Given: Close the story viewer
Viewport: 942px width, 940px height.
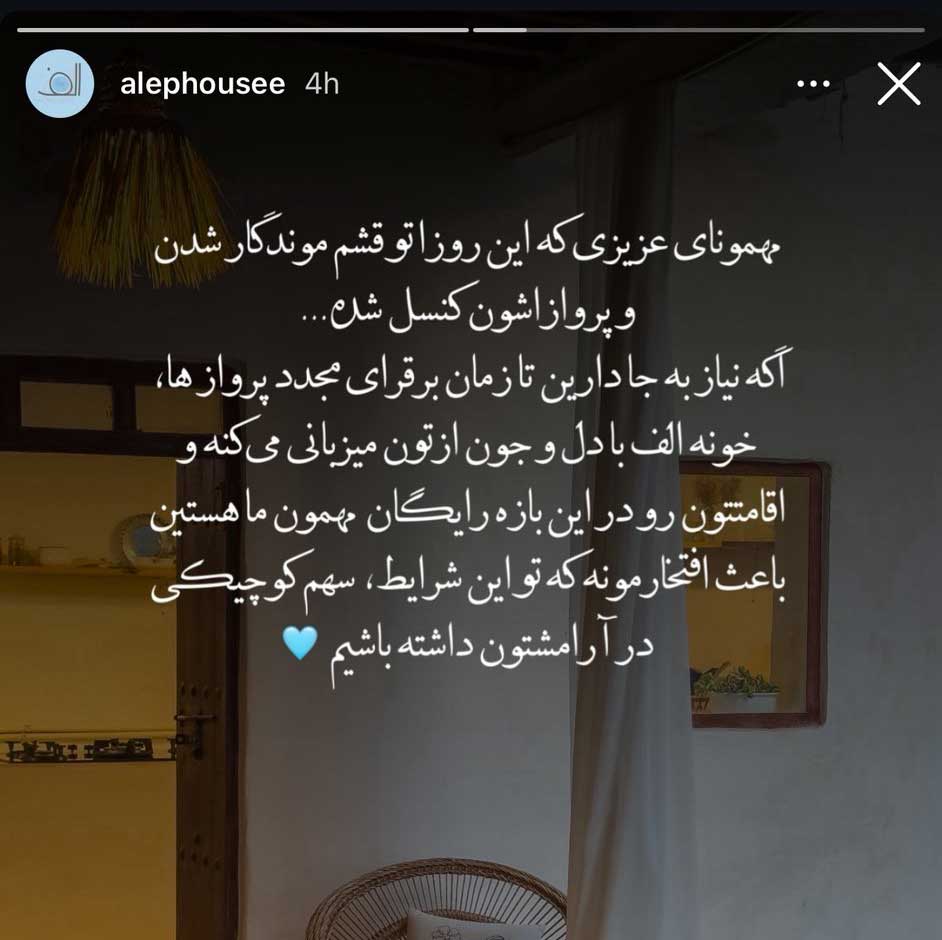Looking at the screenshot, I should pos(898,84).
